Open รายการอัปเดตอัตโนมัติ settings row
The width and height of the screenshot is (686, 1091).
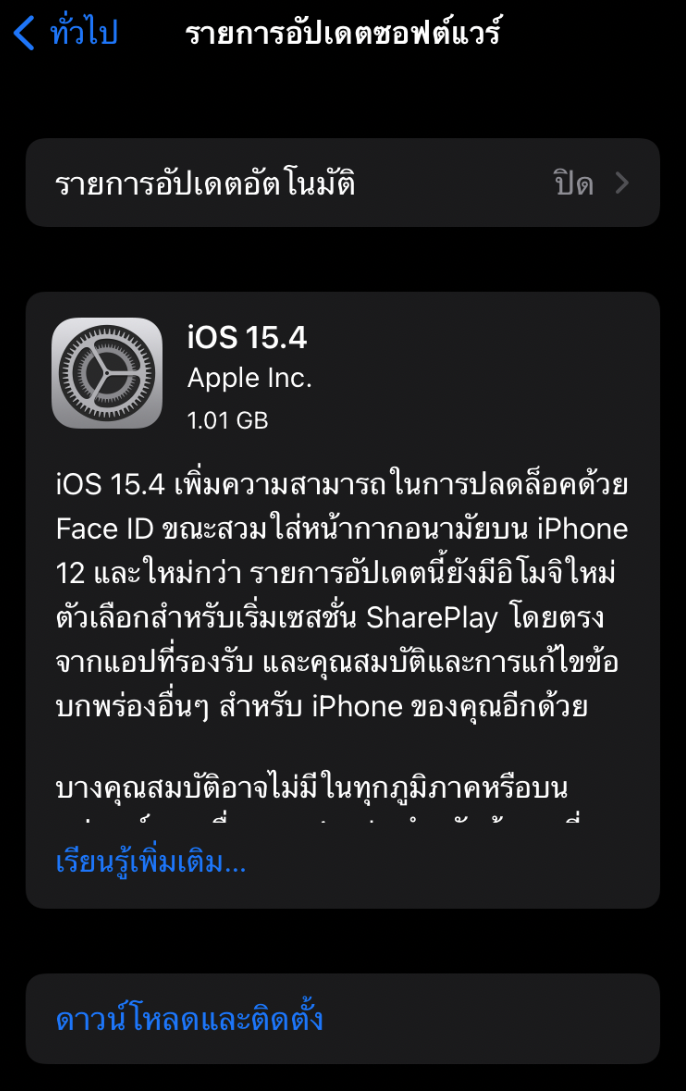(x=342, y=183)
